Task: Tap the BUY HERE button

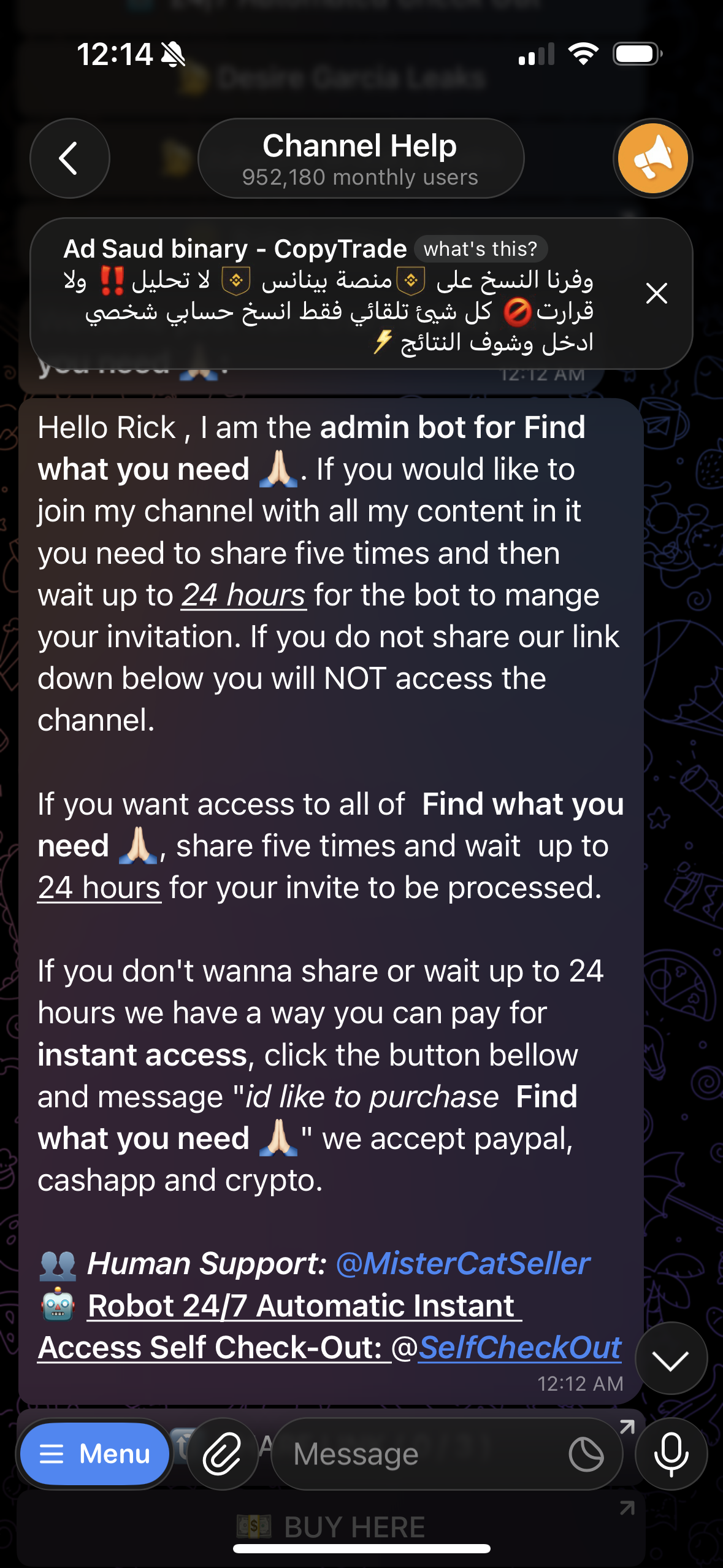Action: [x=331, y=1526]
